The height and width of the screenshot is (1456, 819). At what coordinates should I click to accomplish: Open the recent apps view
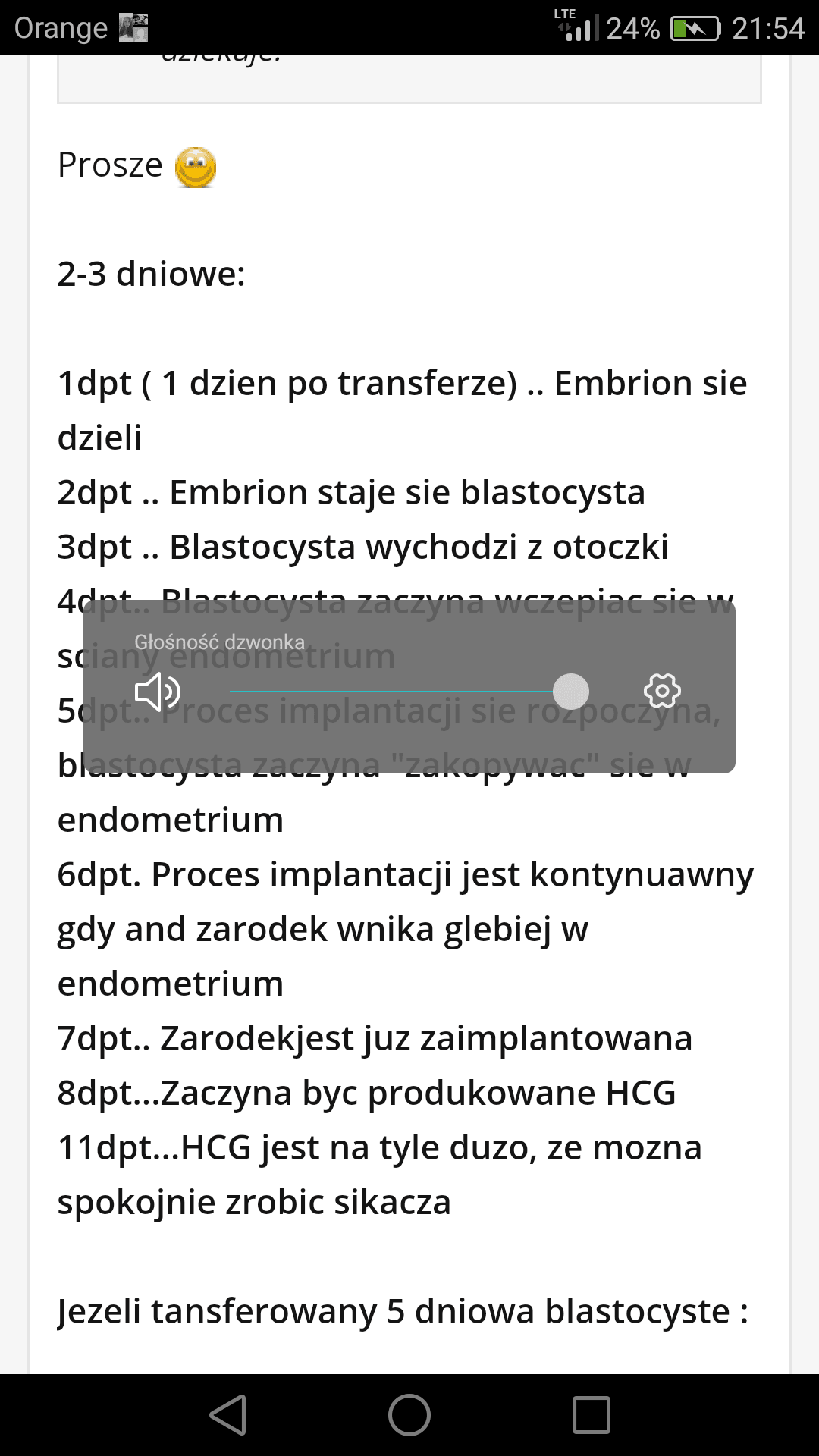click(x=591, y=1415)
